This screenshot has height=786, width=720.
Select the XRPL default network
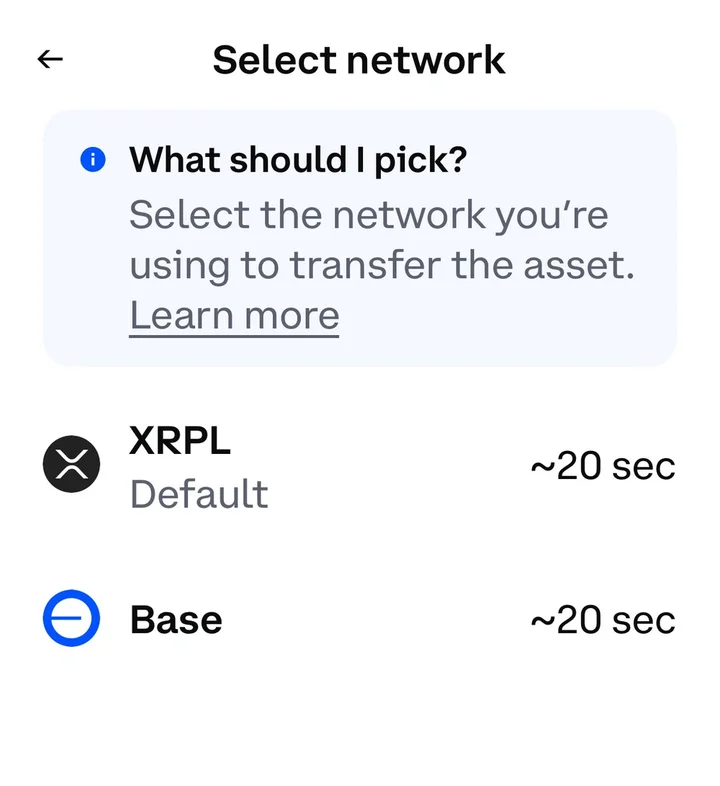tap(358, 466)
